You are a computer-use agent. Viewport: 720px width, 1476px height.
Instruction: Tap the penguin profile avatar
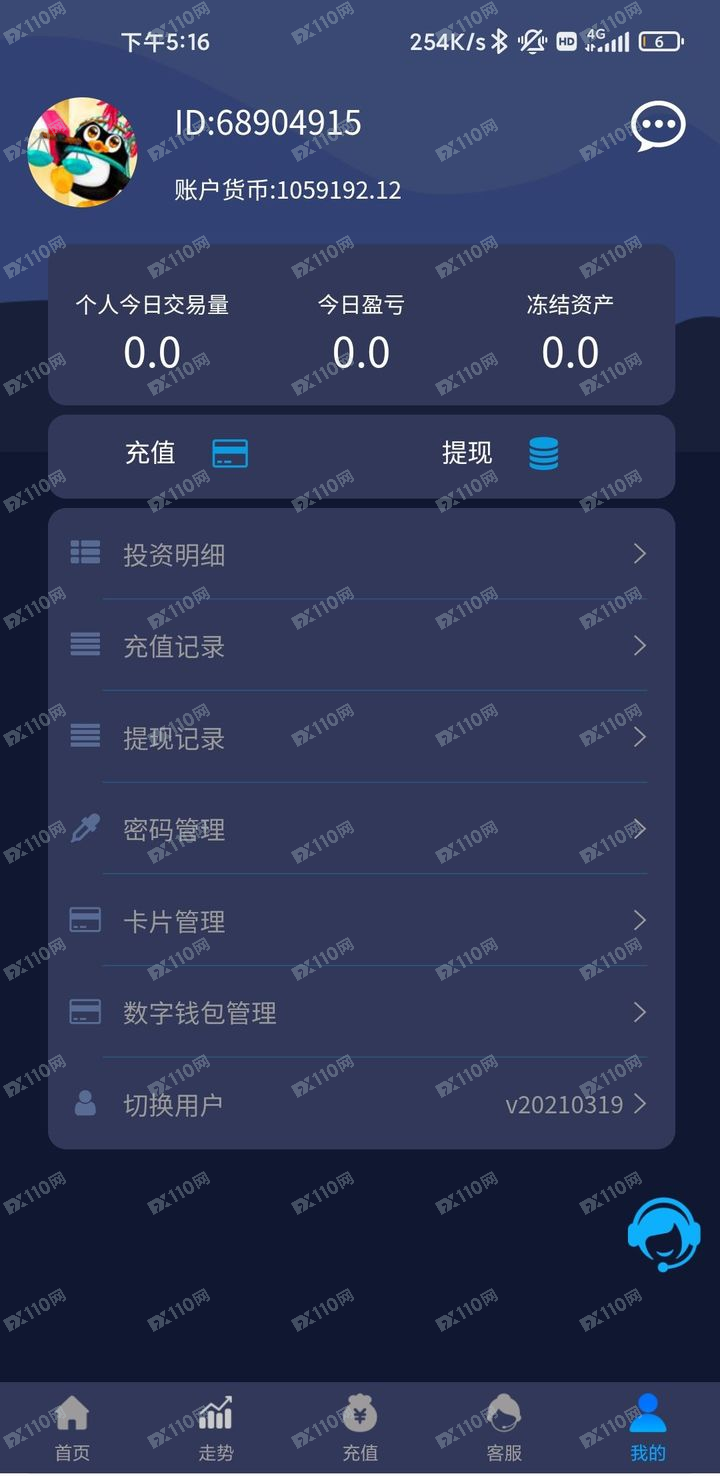click(x=83, y=152)
